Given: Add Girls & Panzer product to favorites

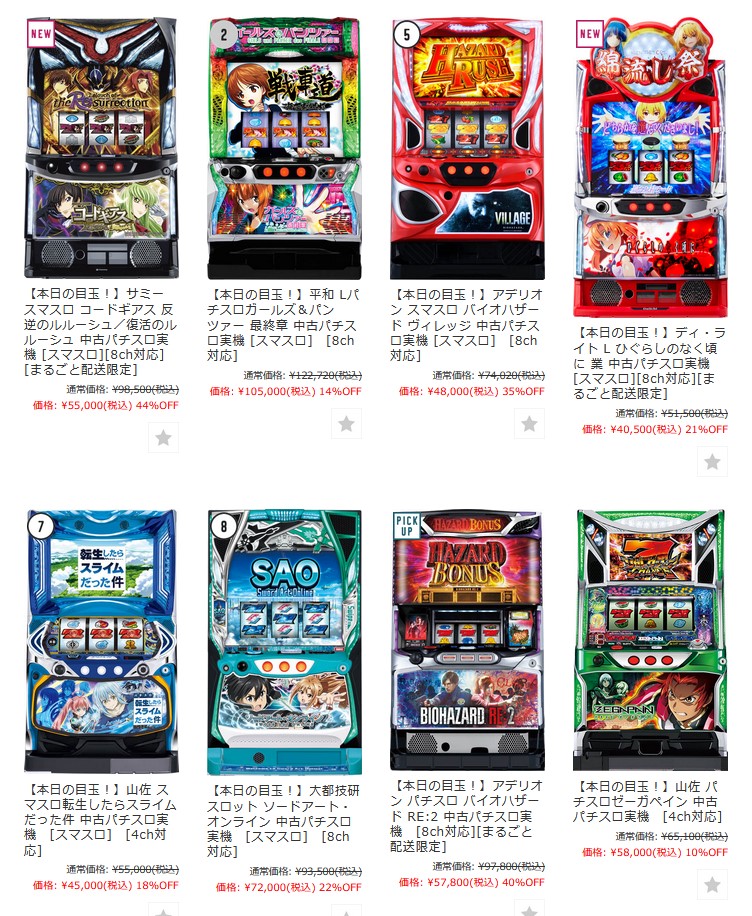Looking at the screenshot, I should tap(346, 423).
